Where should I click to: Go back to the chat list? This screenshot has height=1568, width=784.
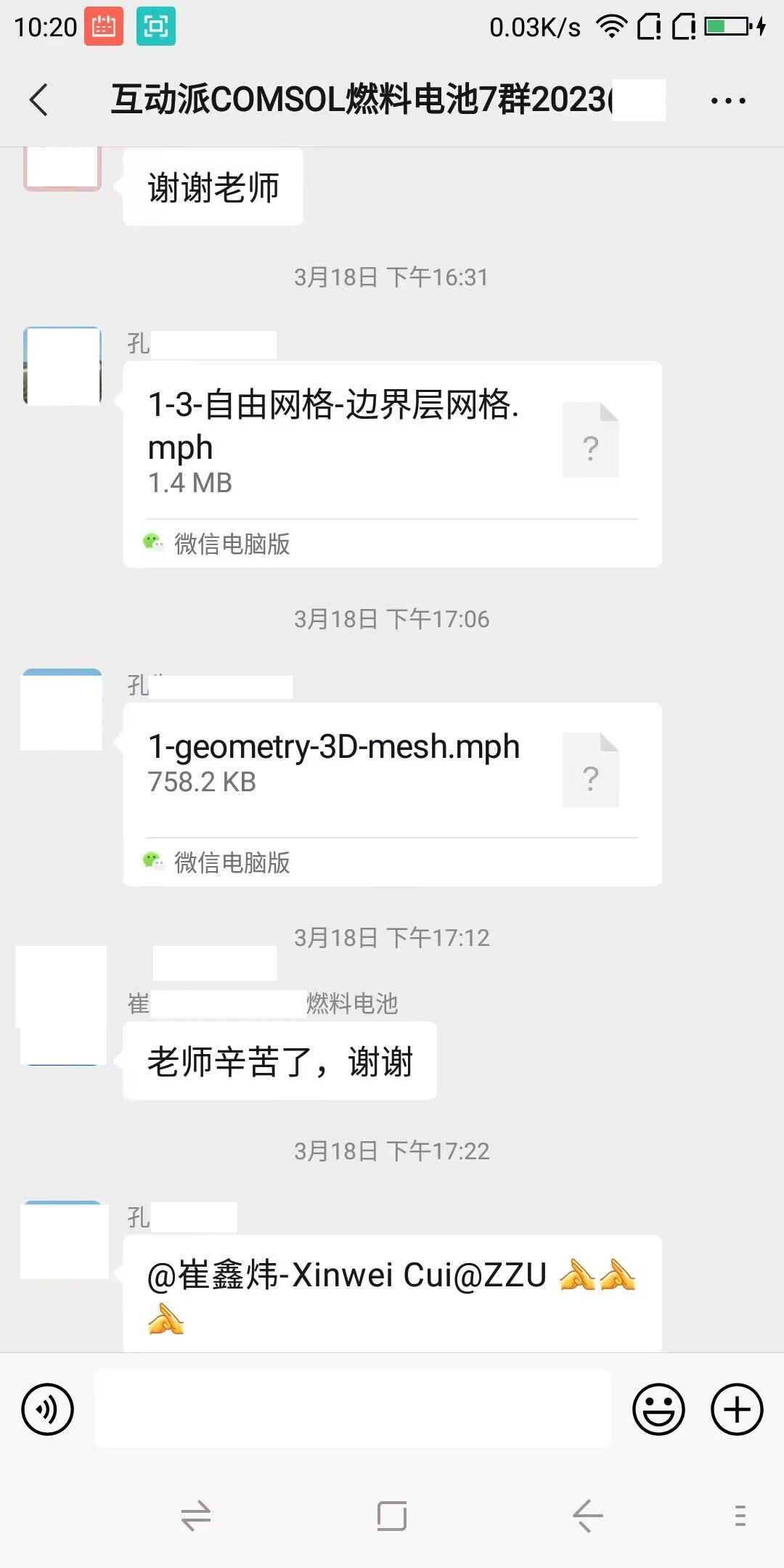coord(39,100)
